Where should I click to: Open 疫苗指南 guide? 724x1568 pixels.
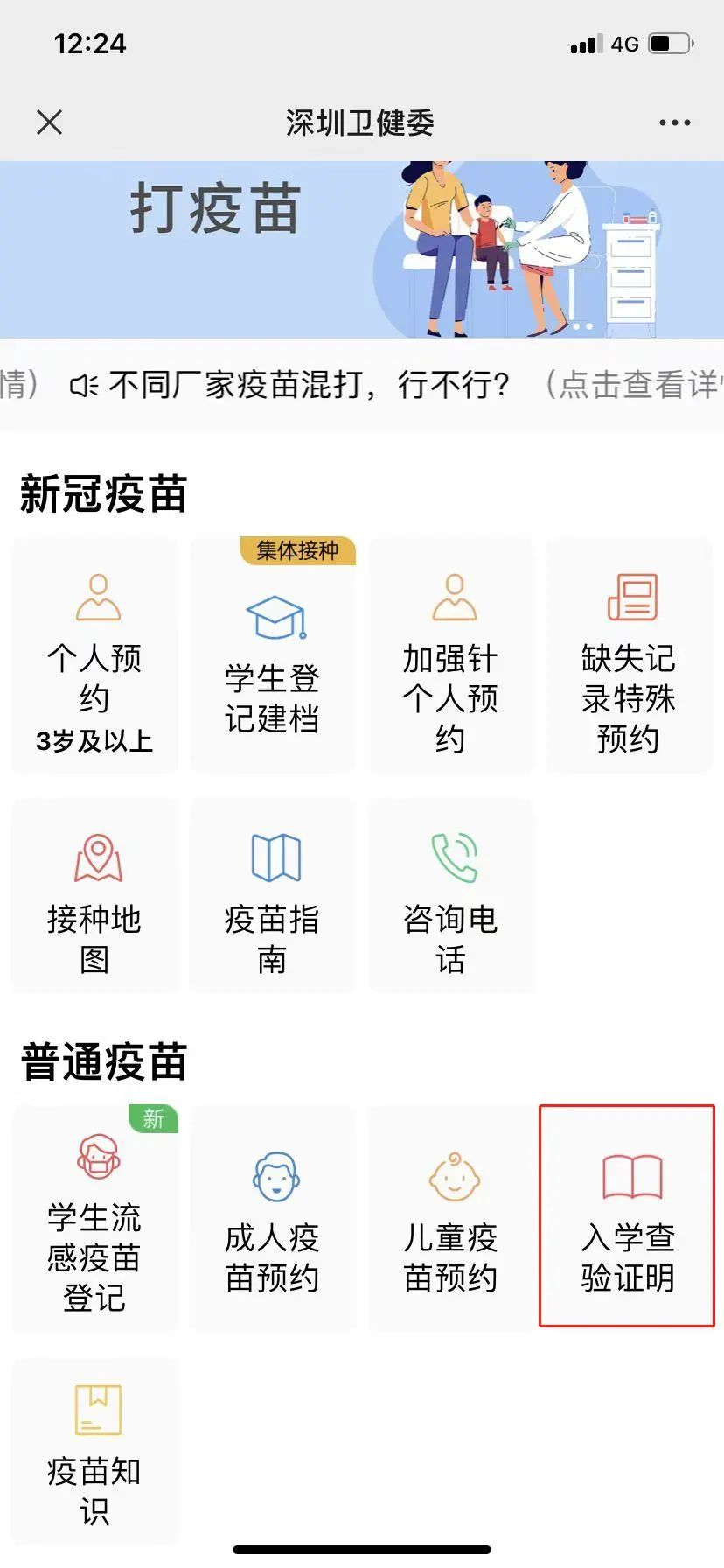click(272, 897)
